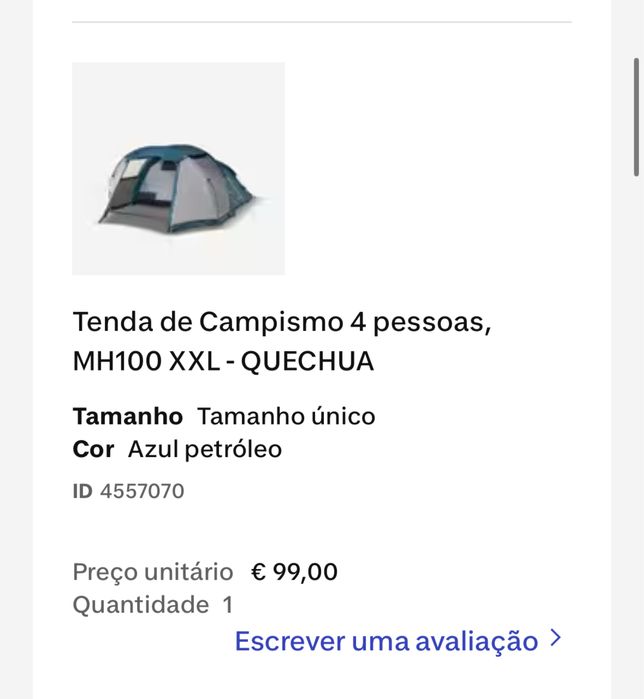Open the tent product image

point(178,169)
